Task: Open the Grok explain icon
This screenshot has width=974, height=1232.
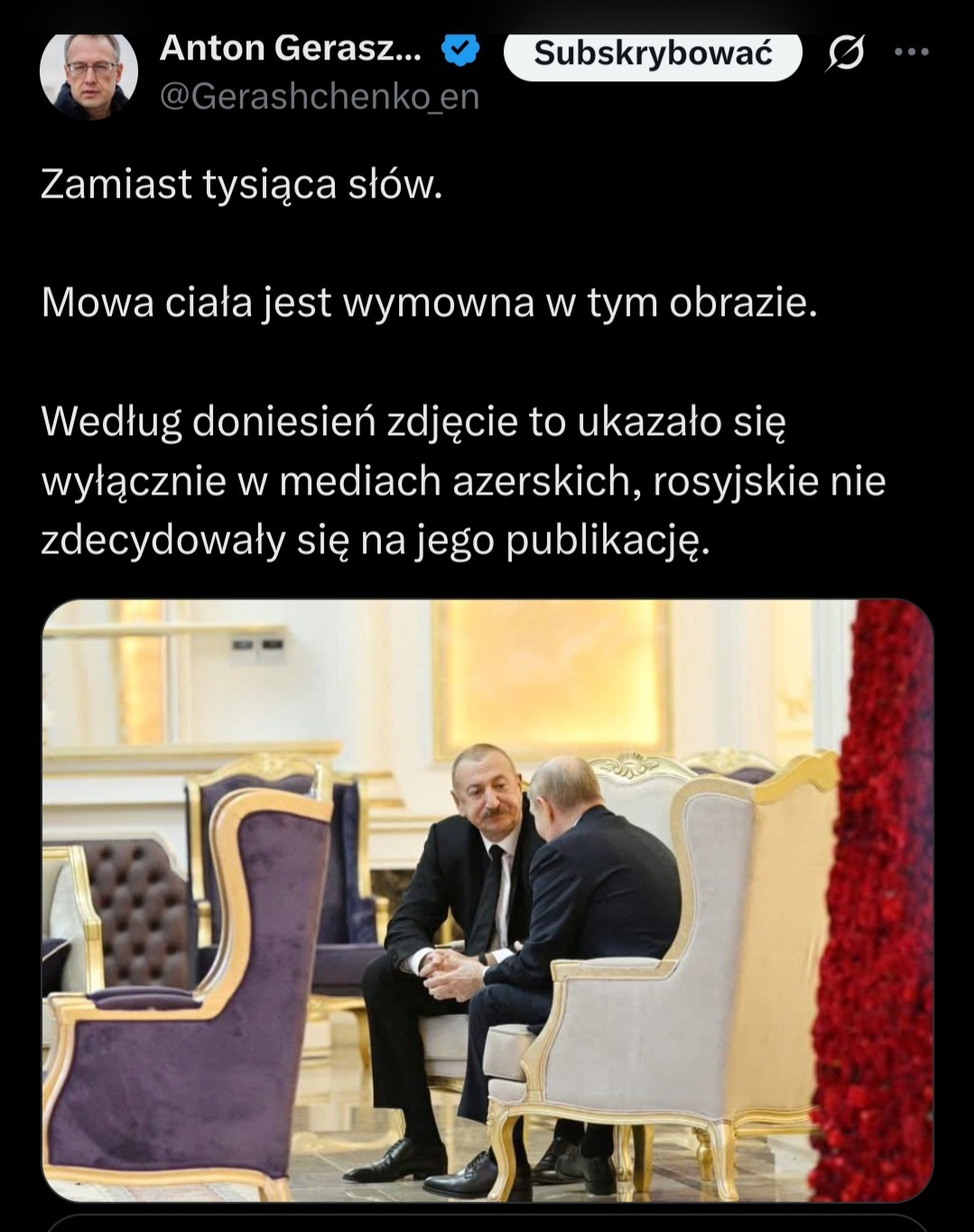Action: 846,53
